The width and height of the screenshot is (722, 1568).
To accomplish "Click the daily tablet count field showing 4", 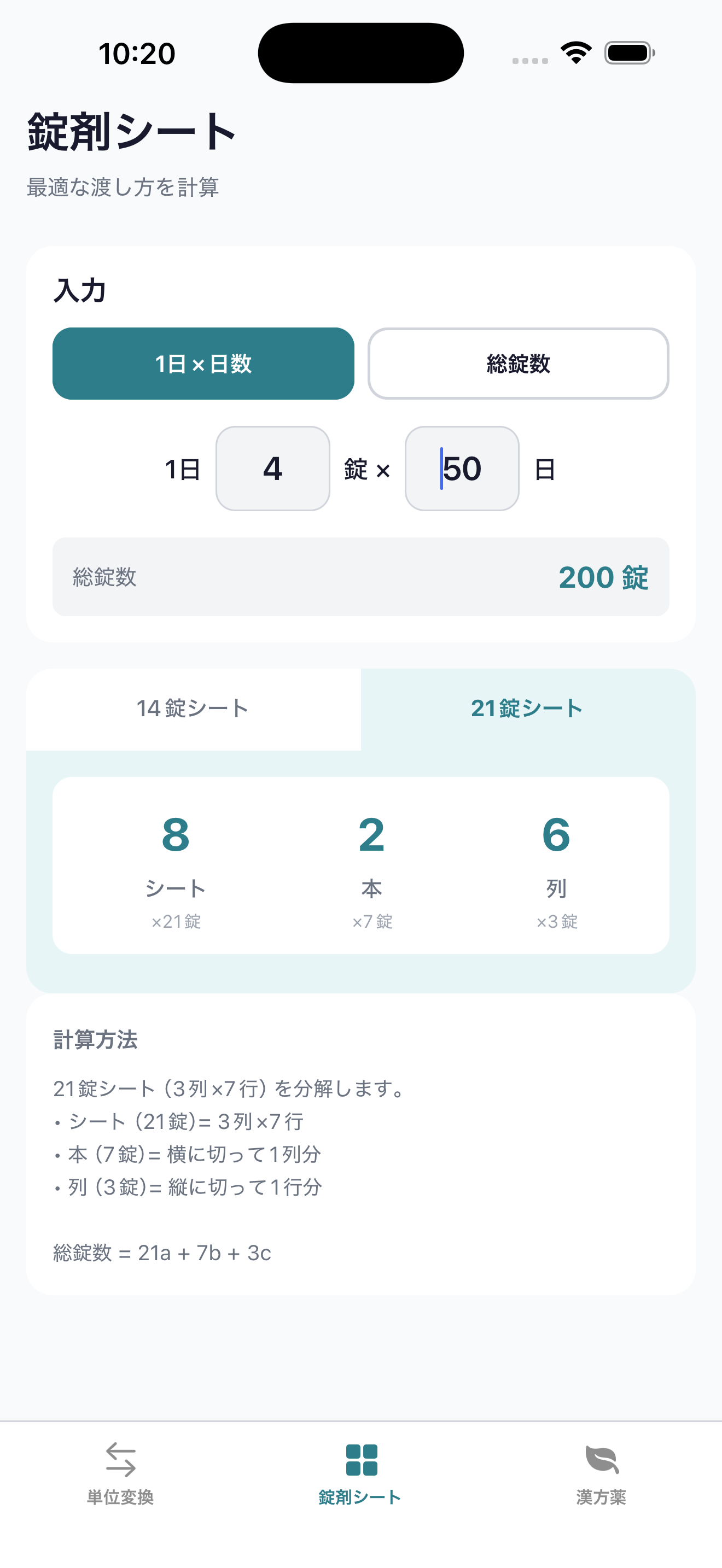I will coord(272,469).
